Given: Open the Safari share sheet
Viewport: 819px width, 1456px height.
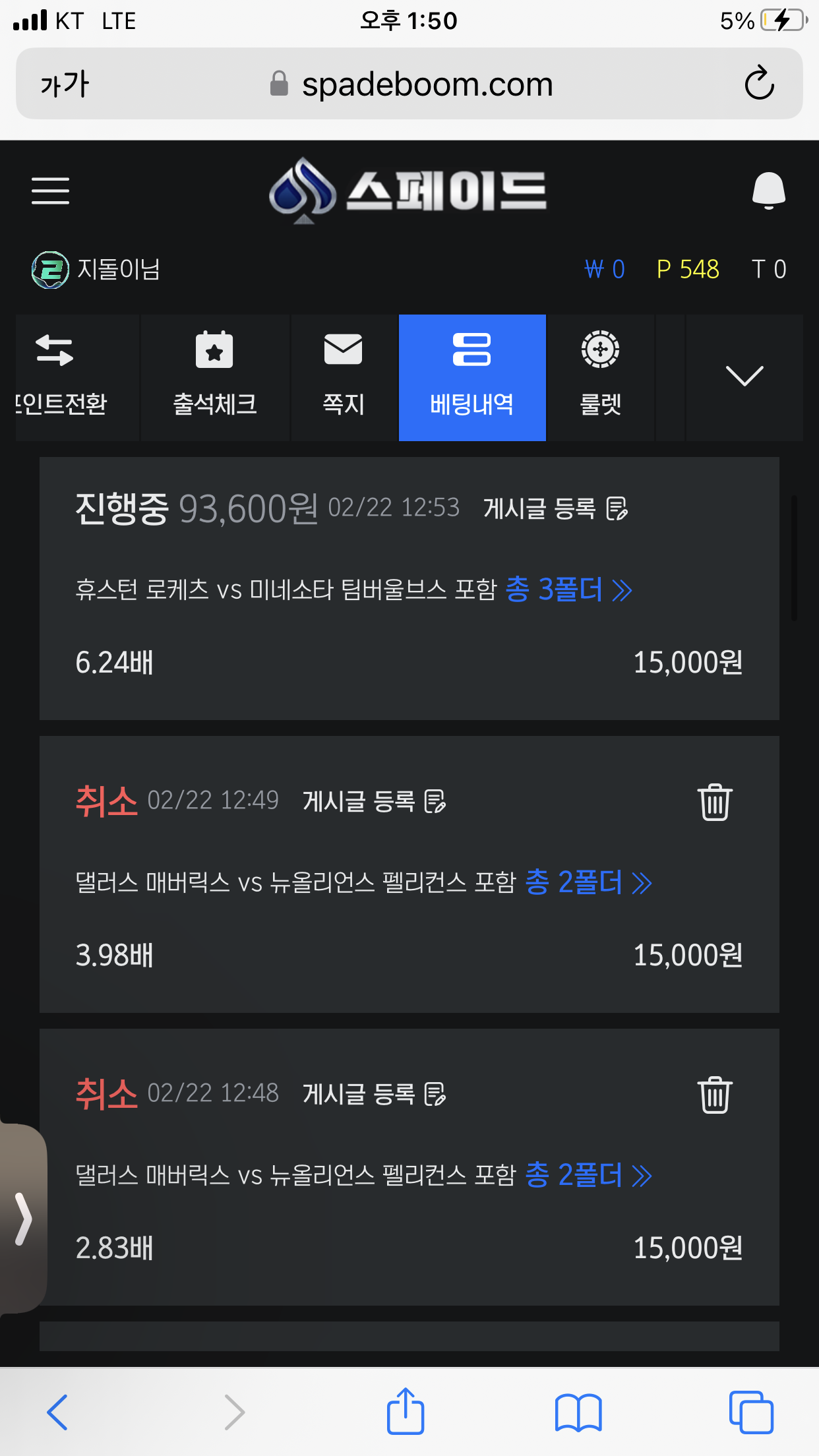Looking at the screenshot, I should pos(405,1410).
